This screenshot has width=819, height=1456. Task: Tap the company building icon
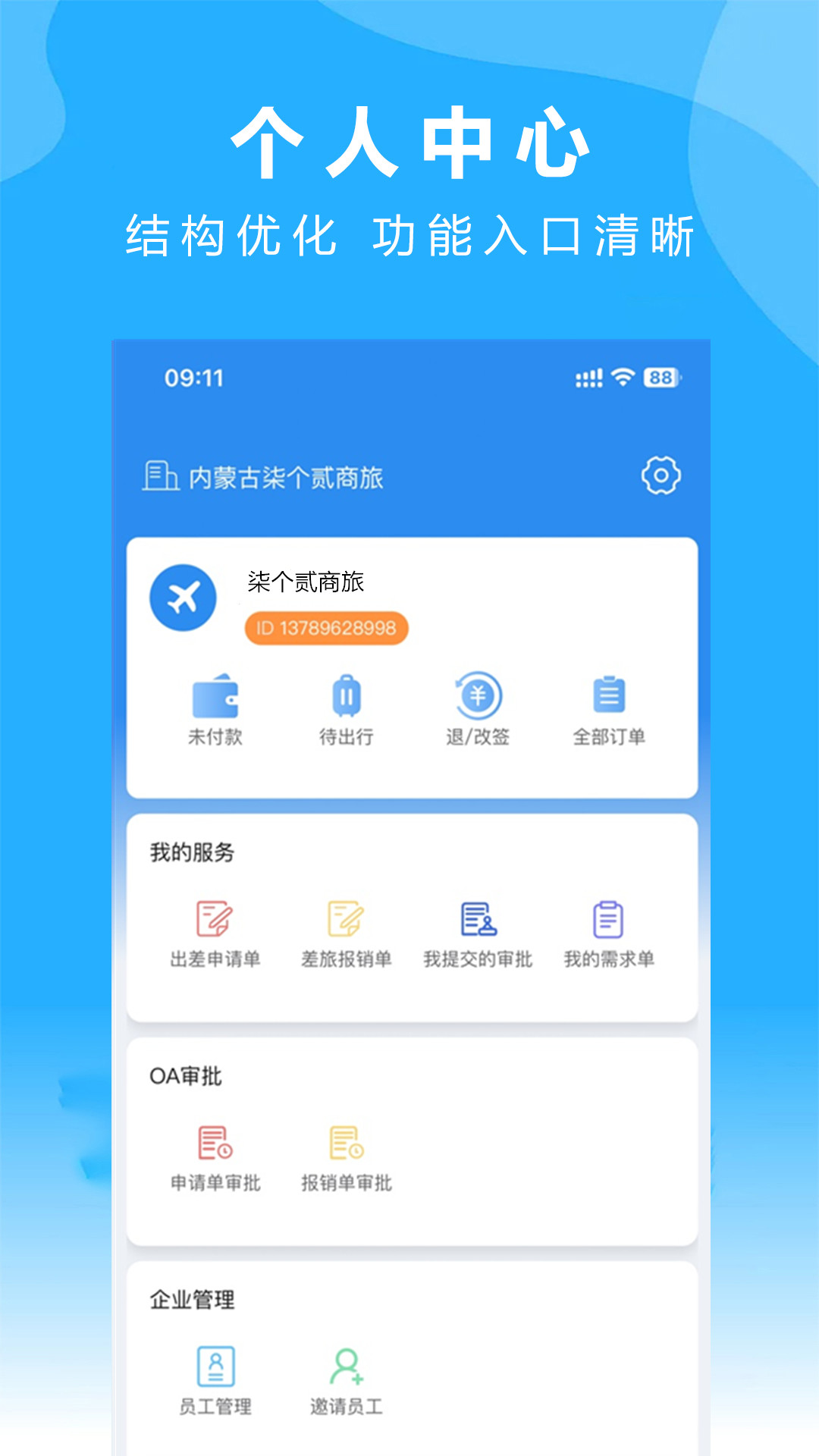(159, 475)
